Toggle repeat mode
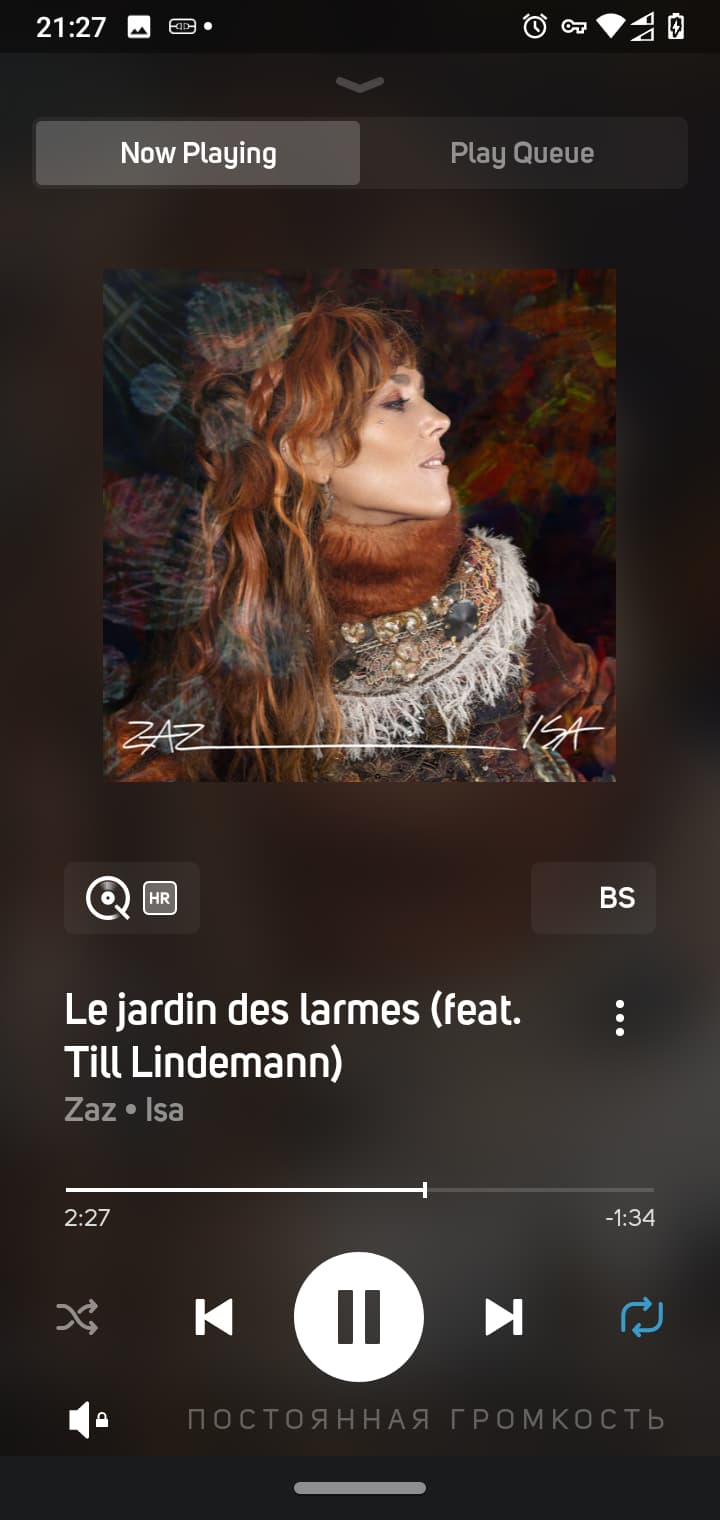The image size is (720, 1520). pyautogui.click(x=642, y=1317)
